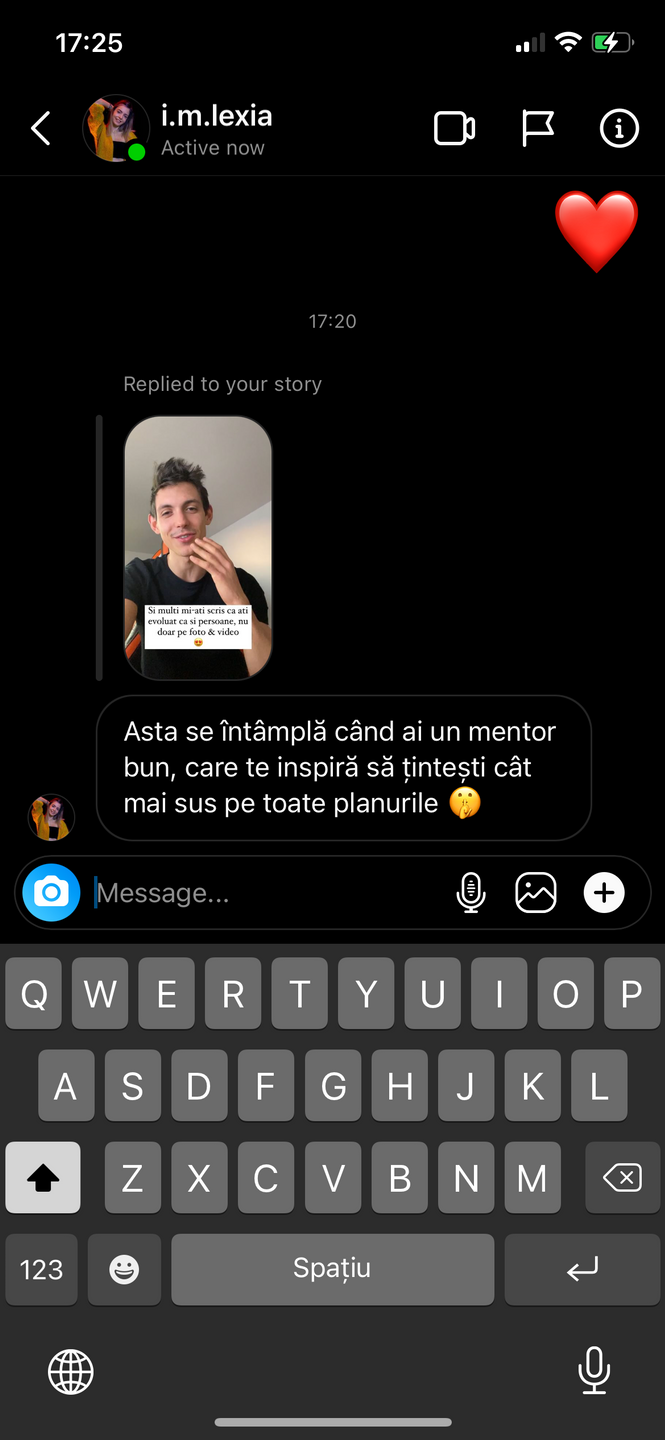665x1440 pixels.
Task: Open the emoji keyboard
Action: click(124, 1269)
